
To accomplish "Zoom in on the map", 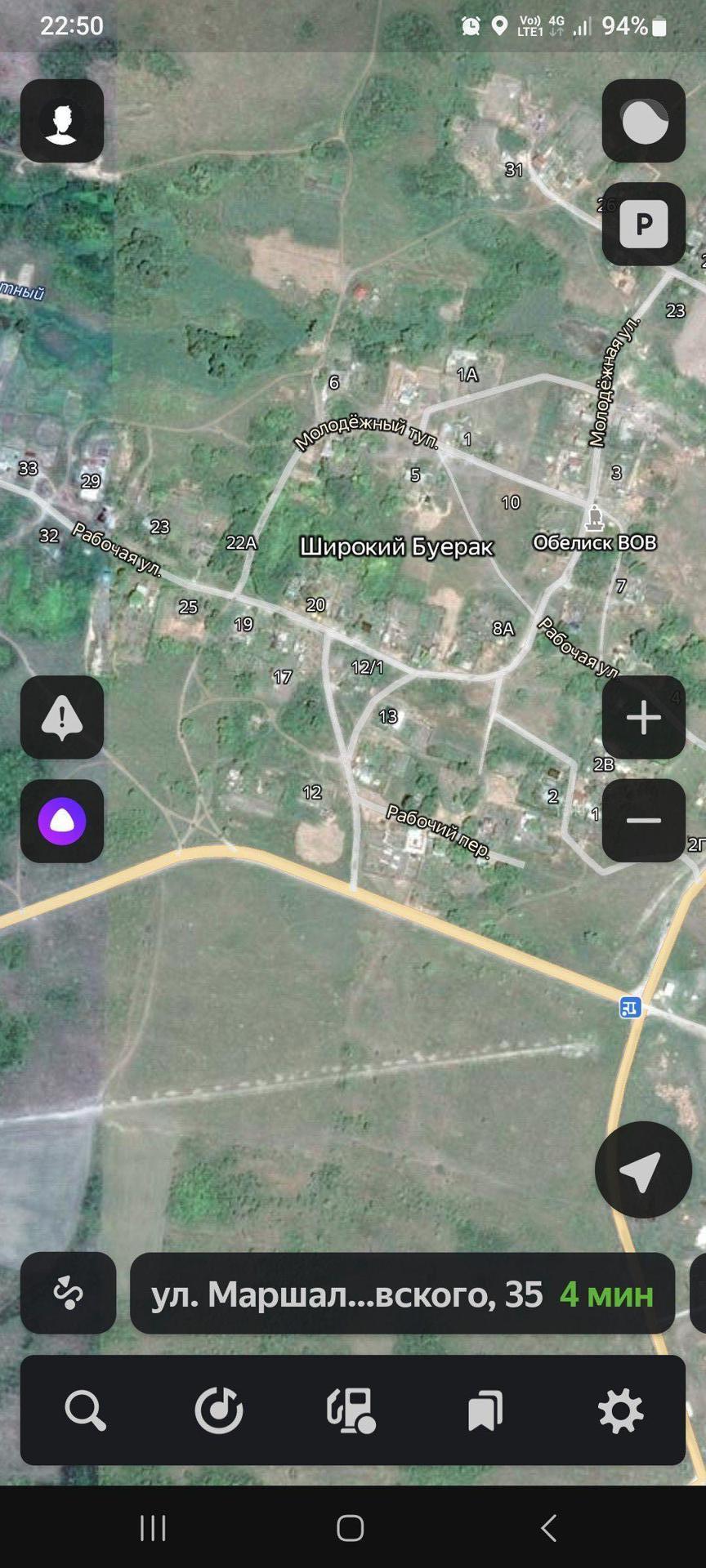I will point(643,718).
